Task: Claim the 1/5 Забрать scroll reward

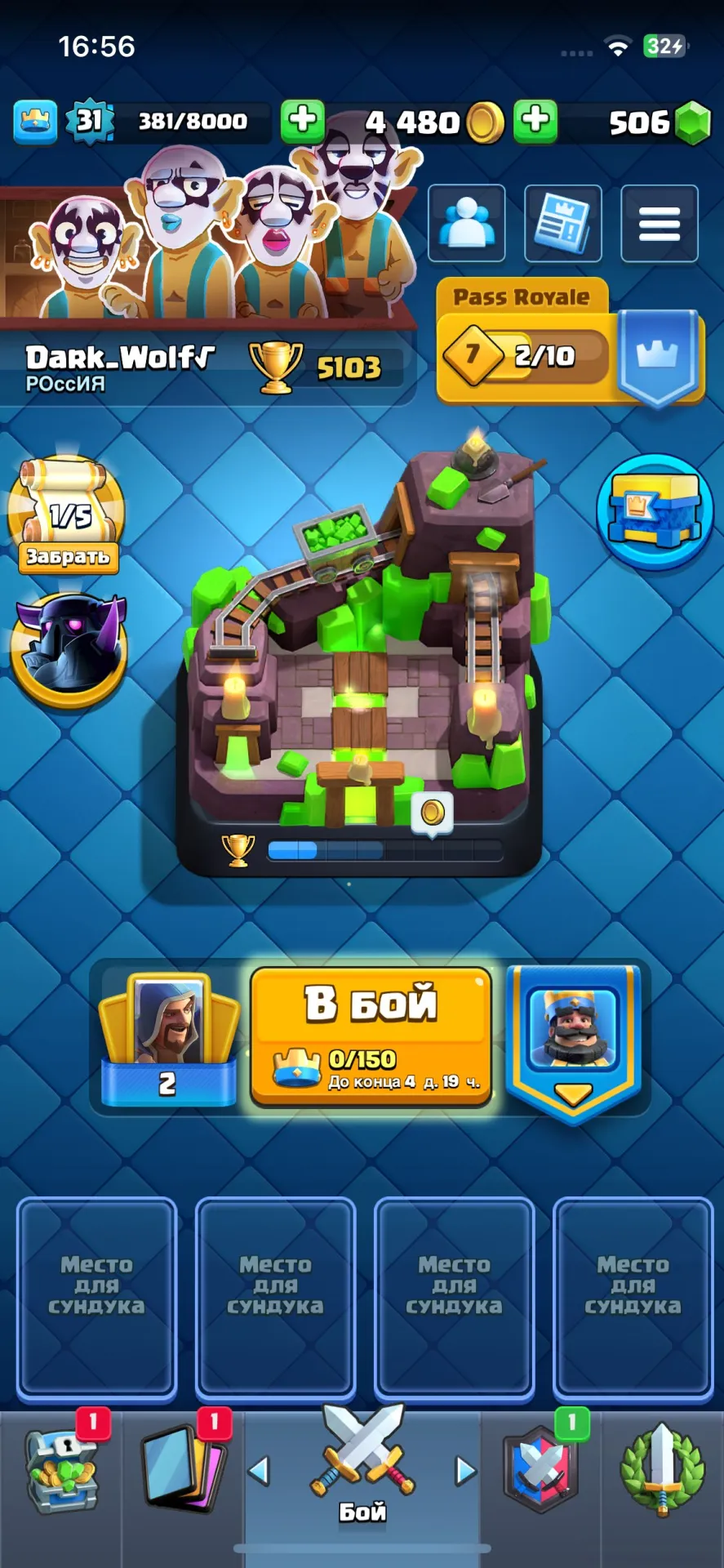Action: coord(66,514)
